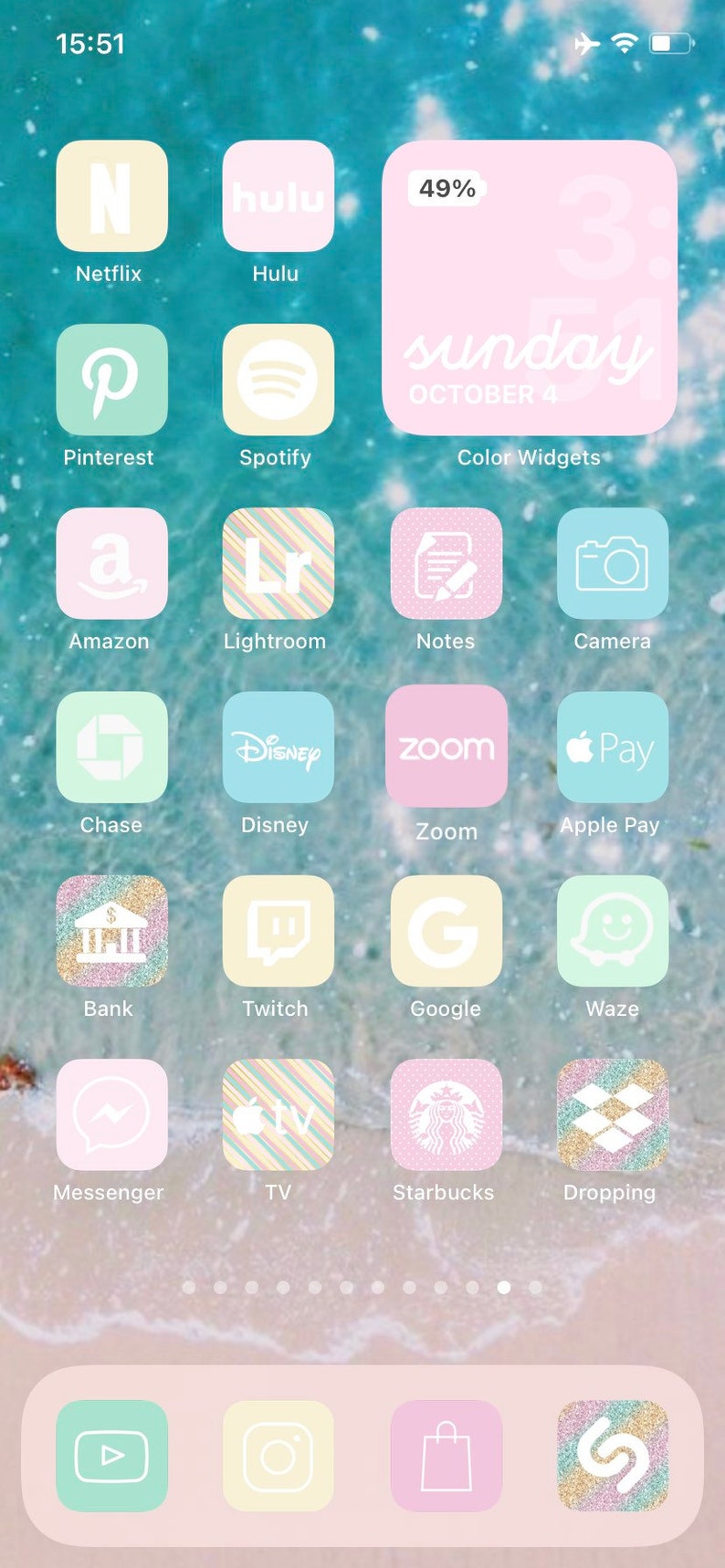725x1568 pixels.
Task: Open the Color Widgets calendar widget
Action: pos(530,287)
